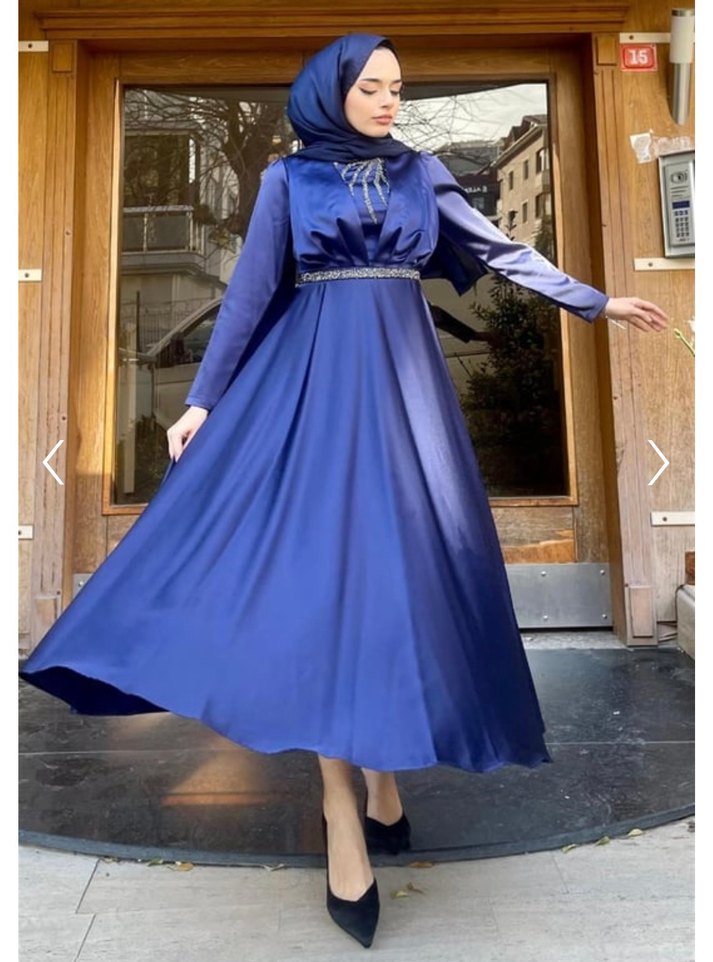Go to the previous product photo
This screenshot has width=713, height=962.
(53, 463)
